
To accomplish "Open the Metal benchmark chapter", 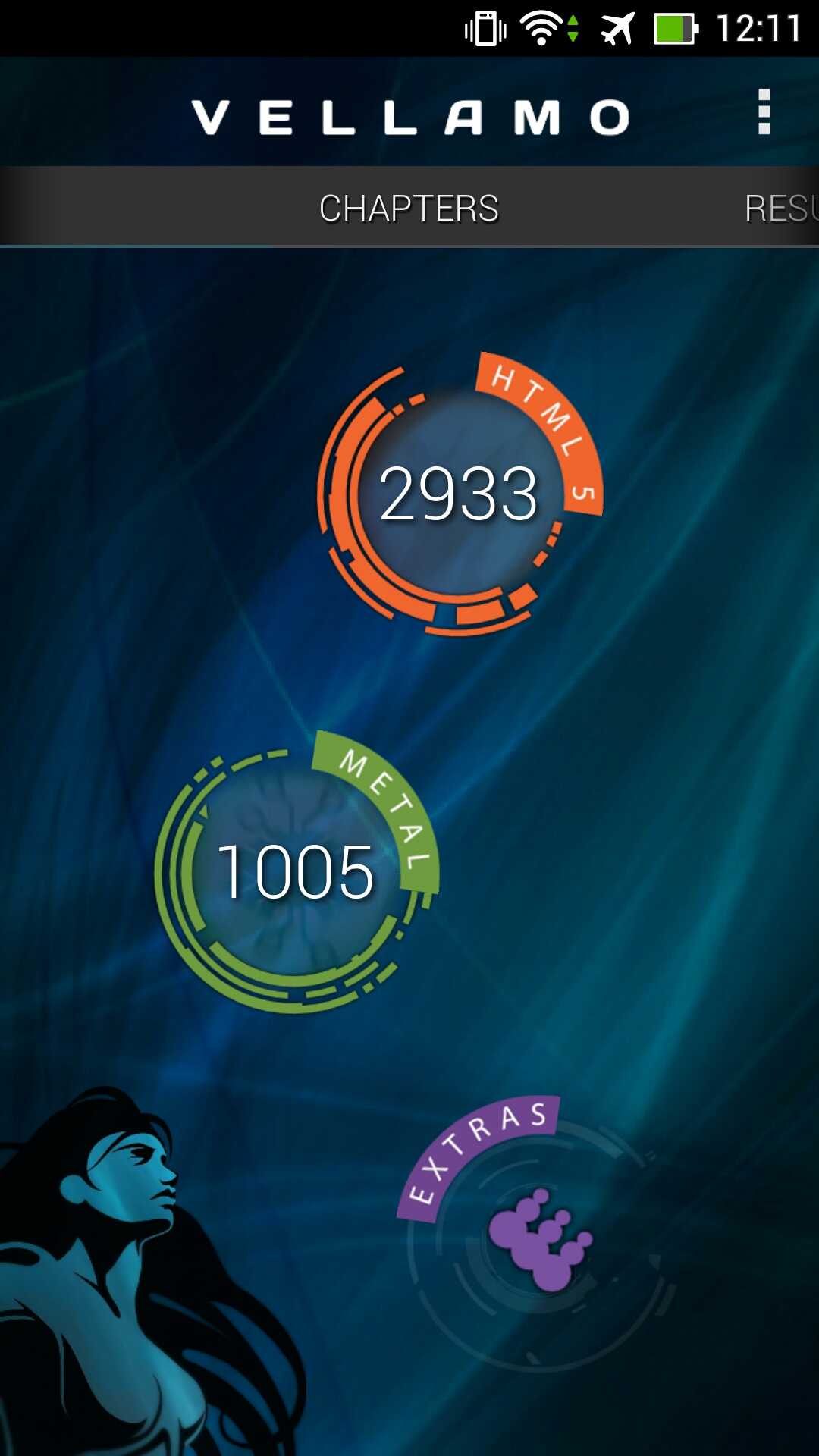I will [x=296, y=872].
